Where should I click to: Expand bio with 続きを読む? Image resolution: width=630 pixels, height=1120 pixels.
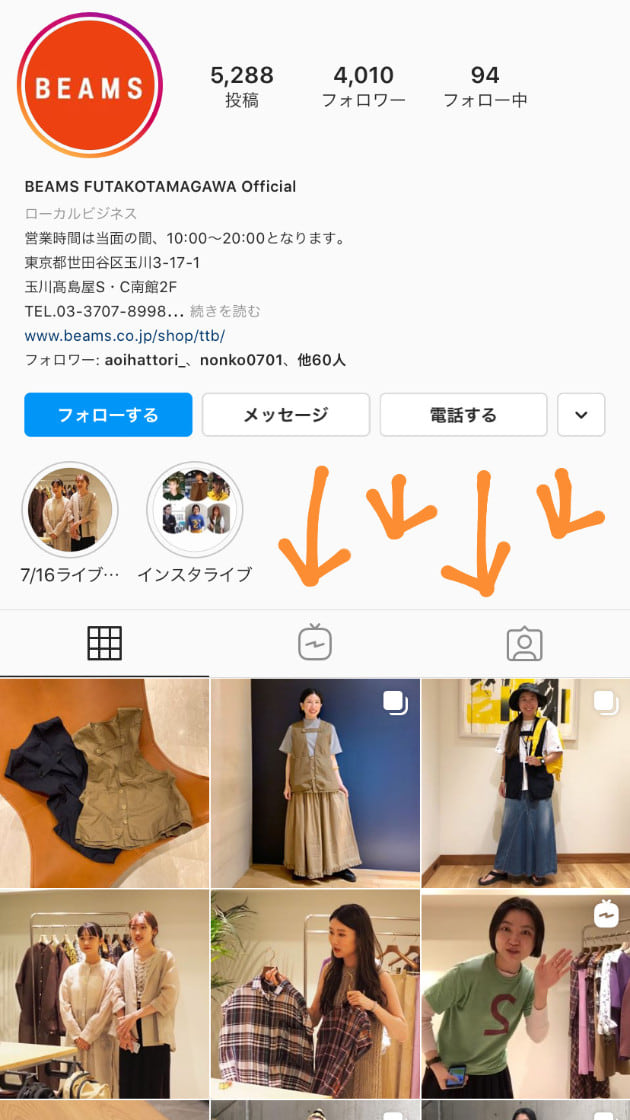225,311
